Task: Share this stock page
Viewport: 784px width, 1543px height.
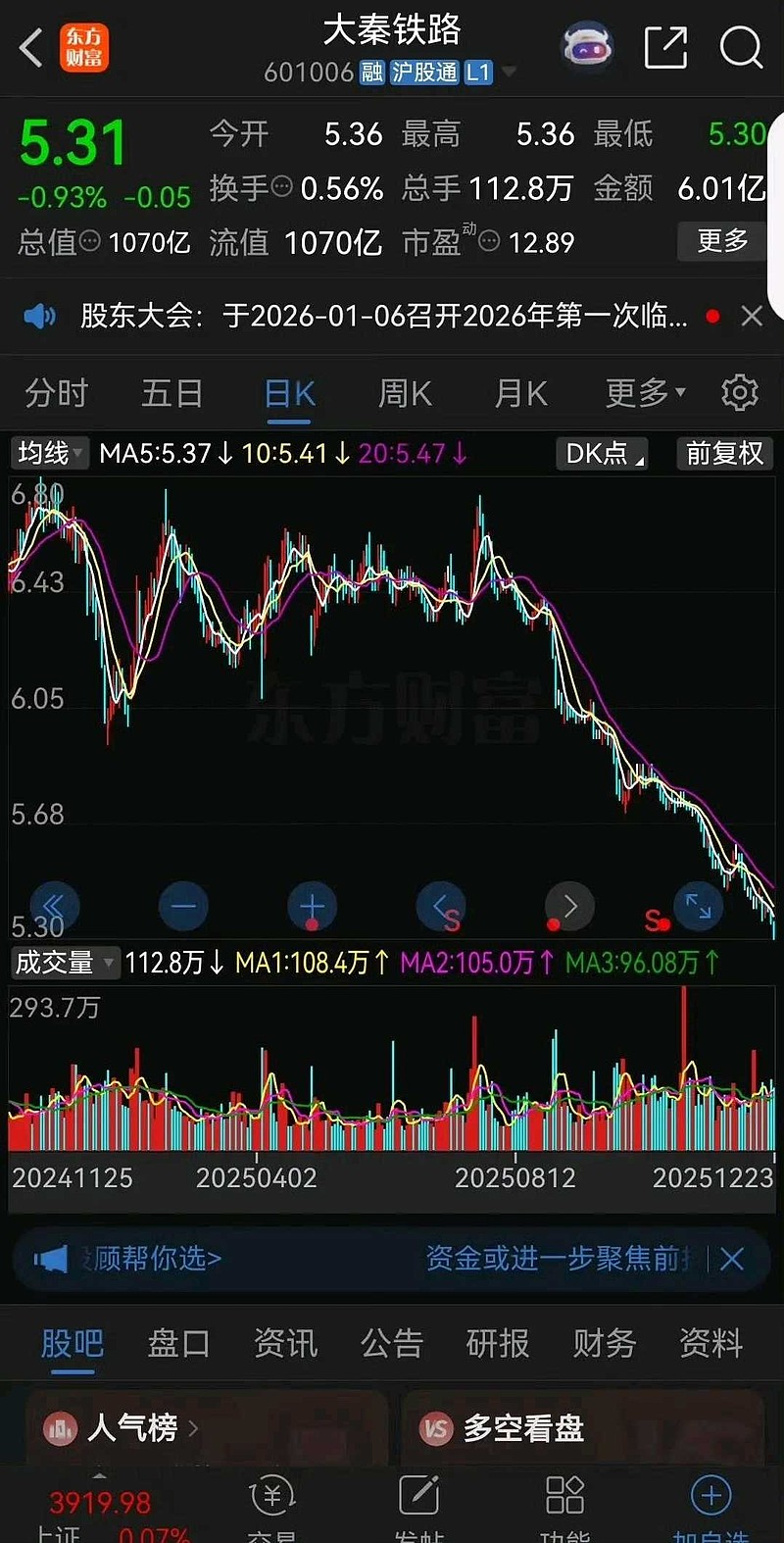Action: click(665, 47)
